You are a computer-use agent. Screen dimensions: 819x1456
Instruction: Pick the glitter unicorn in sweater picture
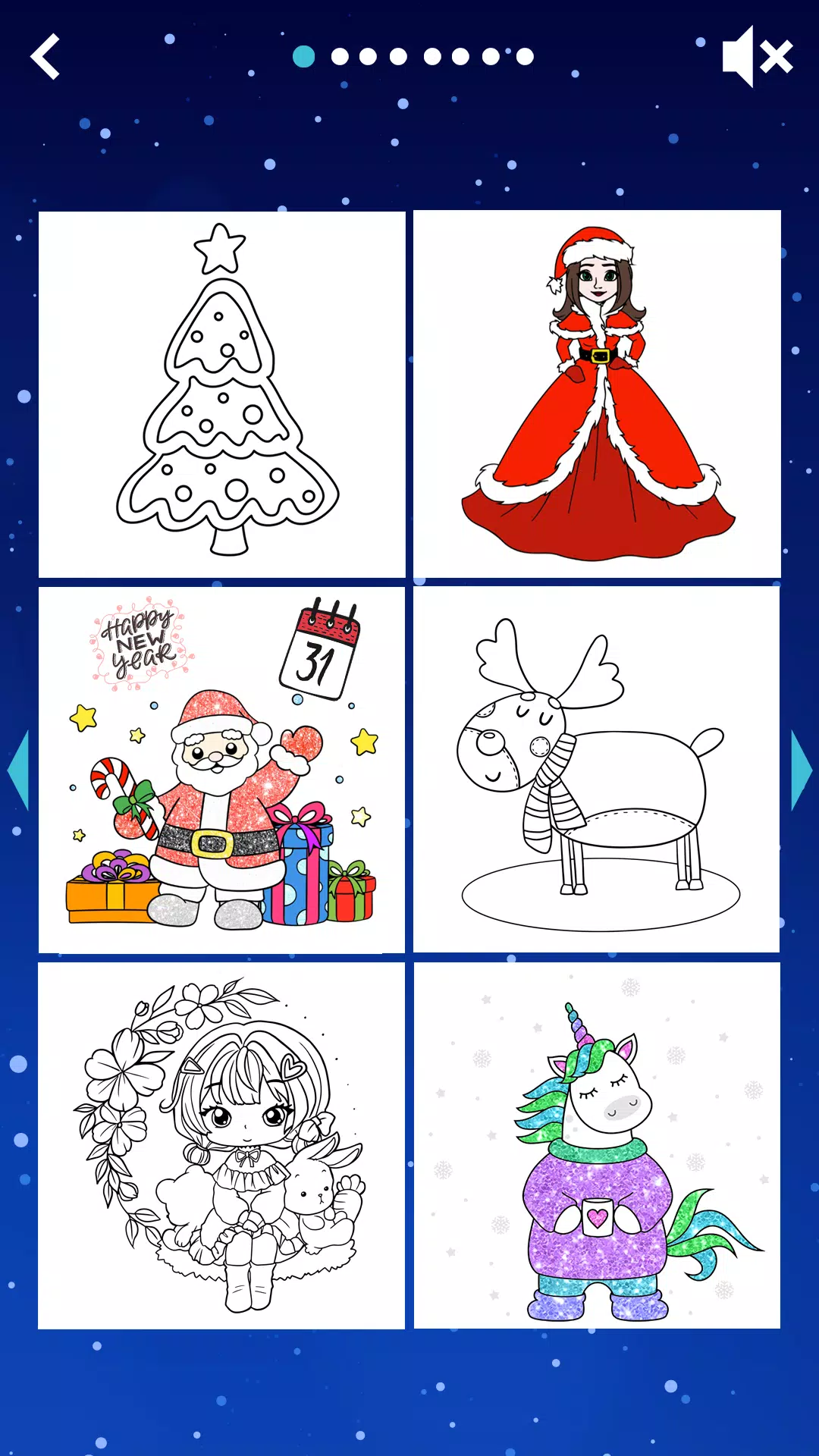click(x=597, y=1145)
